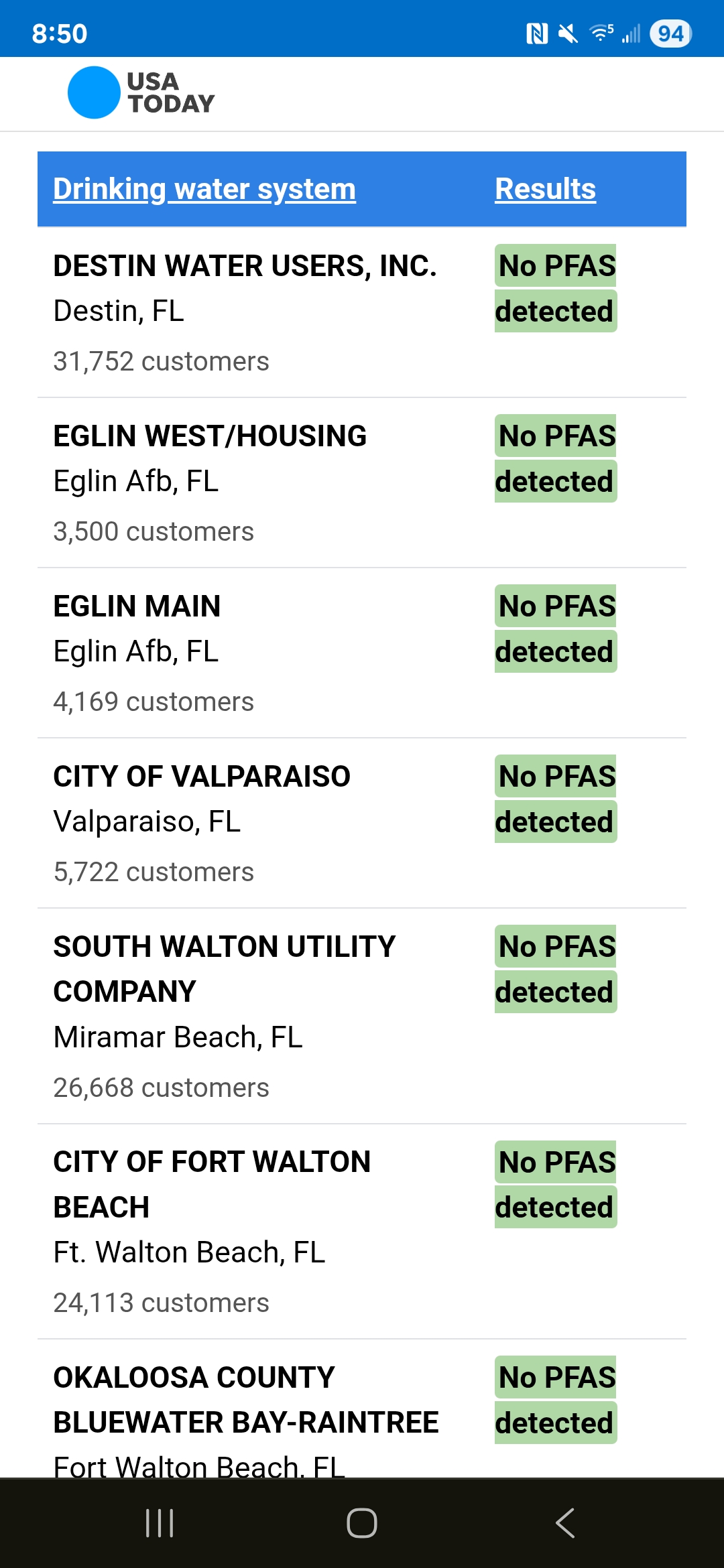
Task: Show recent apps
Action: click(160, 1522)
